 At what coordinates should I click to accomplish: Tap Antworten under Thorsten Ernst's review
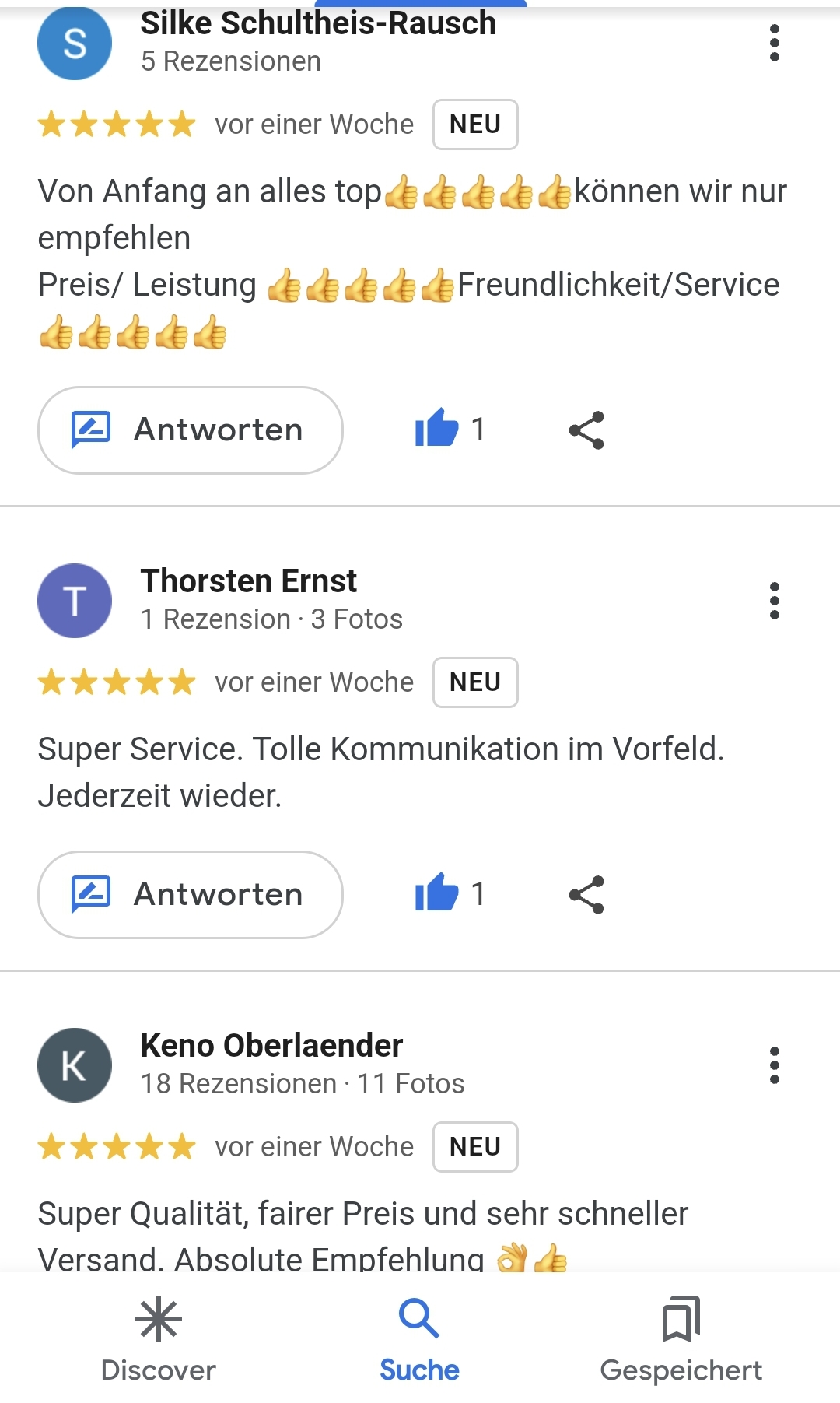(191, 895)
